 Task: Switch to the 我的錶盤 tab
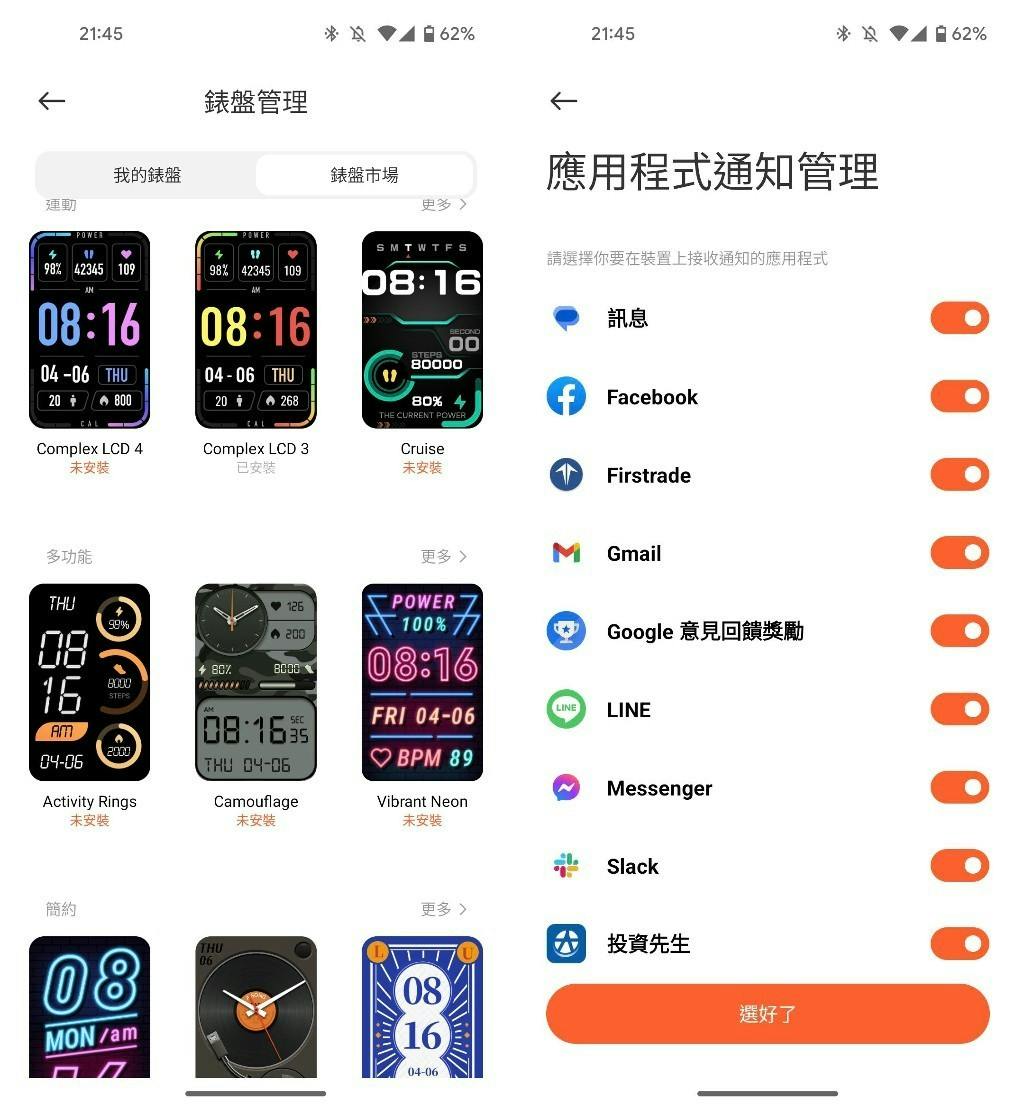[147, 175]
